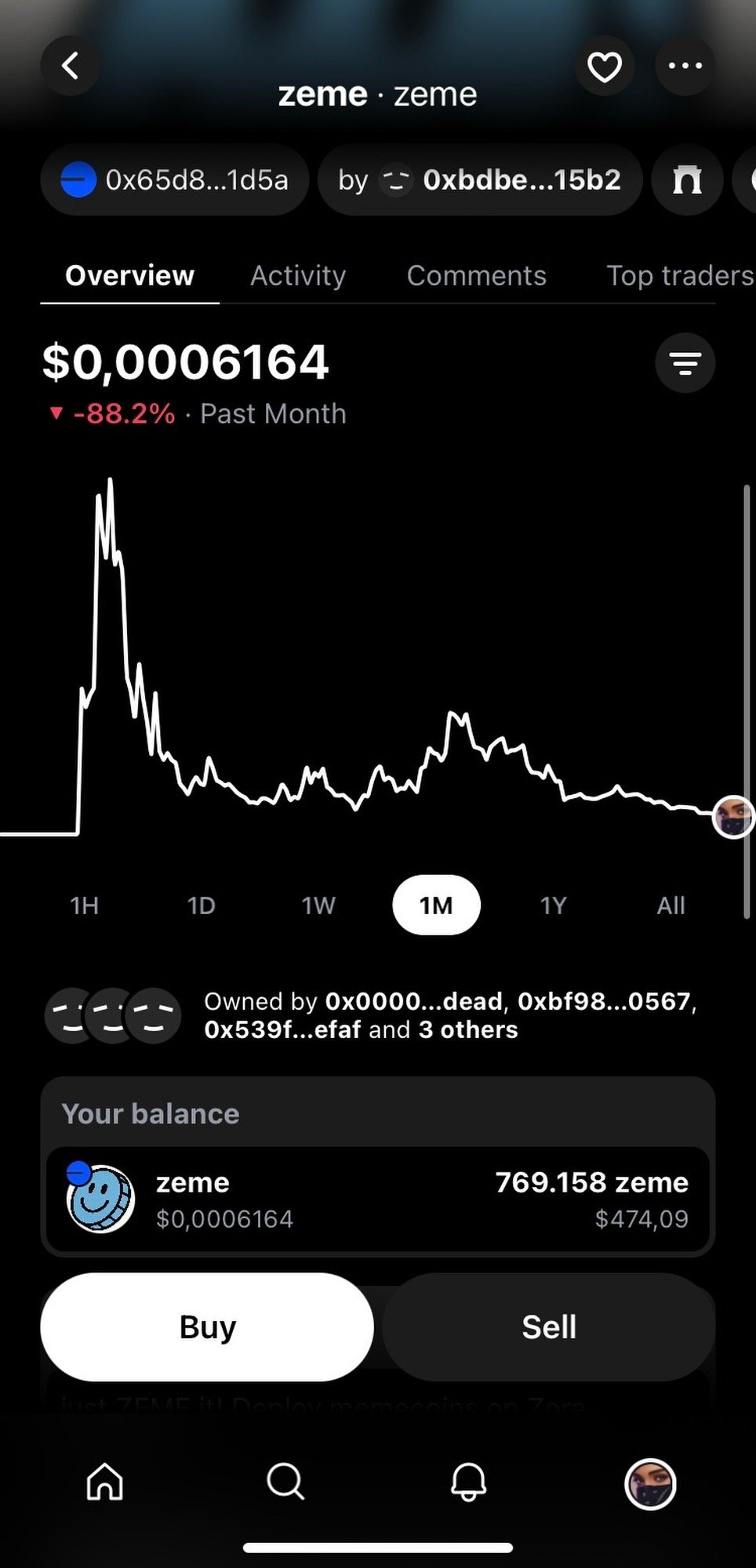Open the Comments tab
Screen dimensions: 756x1568
[476, 276]
